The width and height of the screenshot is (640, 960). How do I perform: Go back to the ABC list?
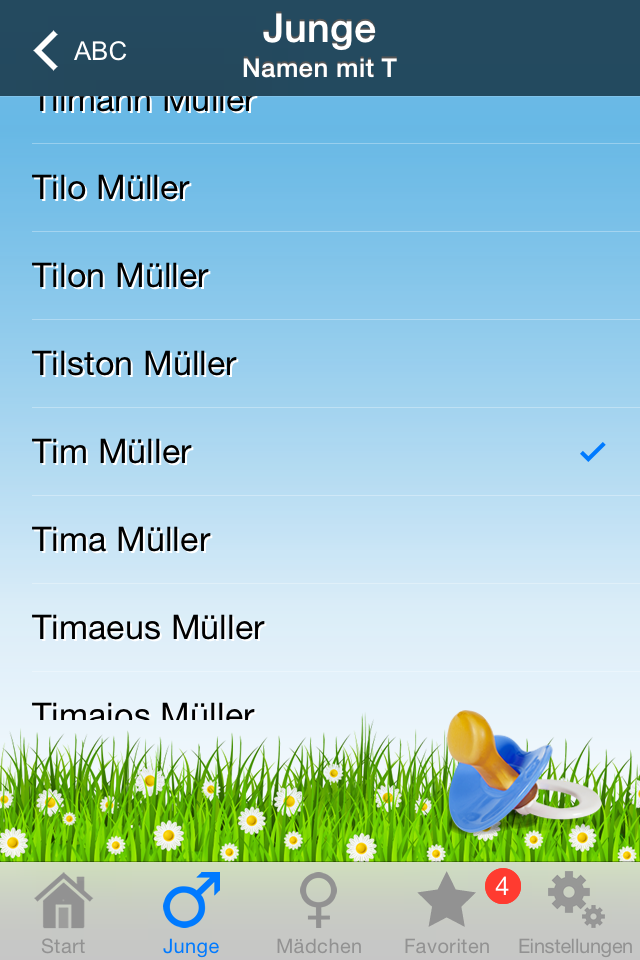tap(80, 50)
